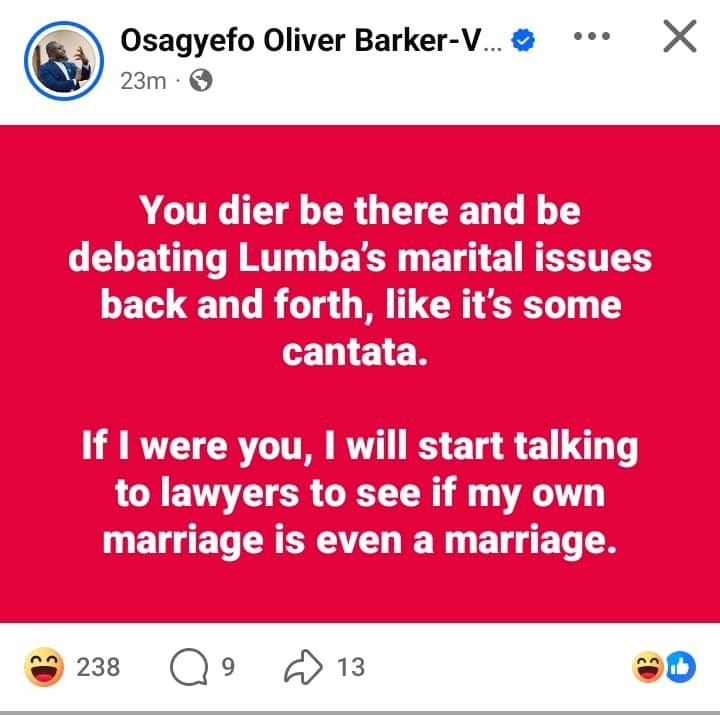View who reacted to the post
Screen dimensions: 720x716
(x=662, y=667)
